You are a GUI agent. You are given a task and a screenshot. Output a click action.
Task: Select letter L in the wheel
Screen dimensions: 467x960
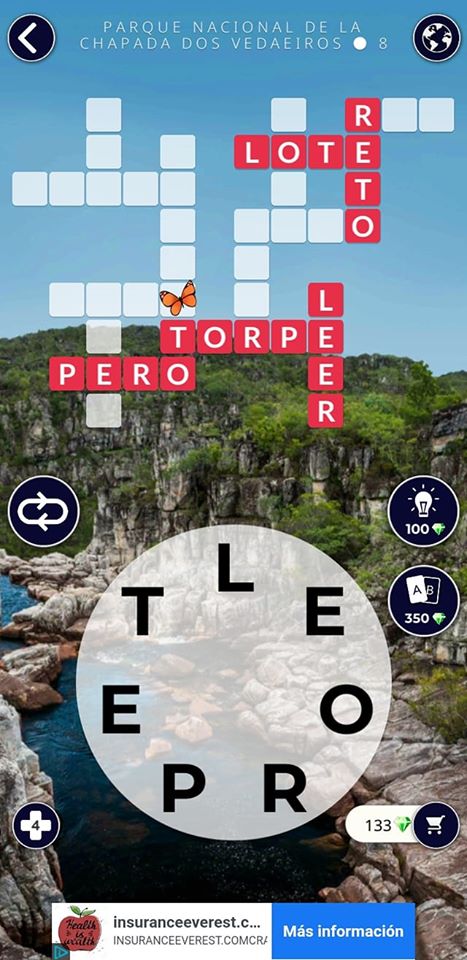(x=233, y=568)
